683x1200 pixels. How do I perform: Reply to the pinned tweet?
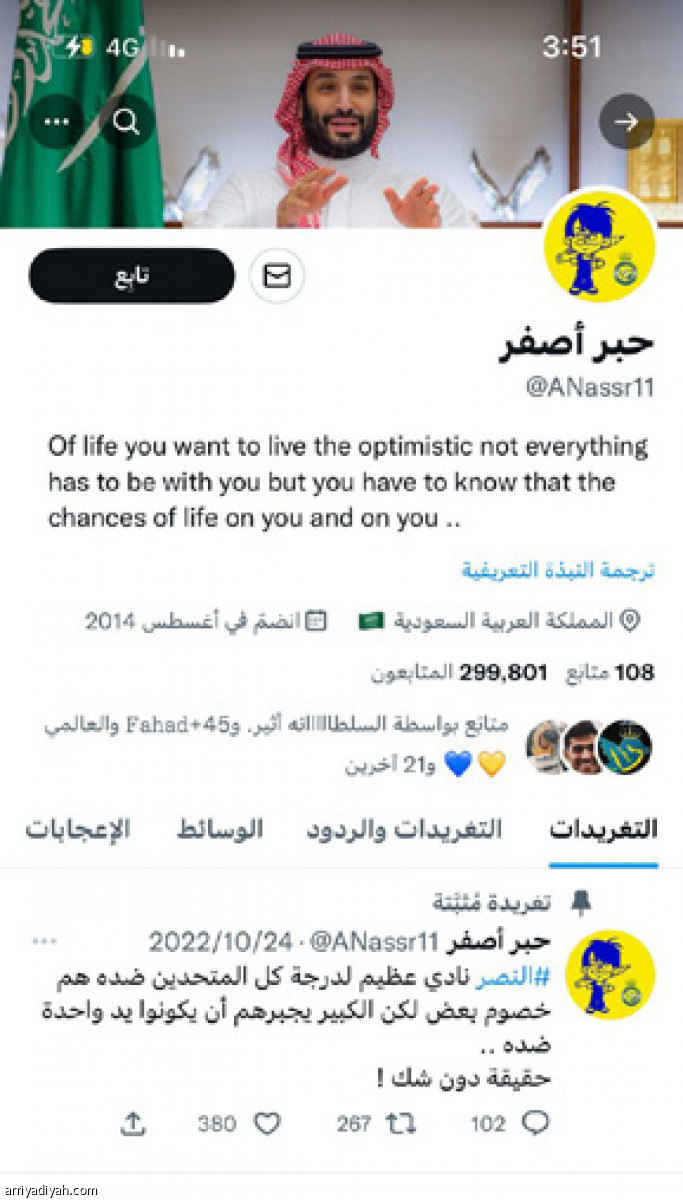pyautogui.click(x=535, y=1124)
